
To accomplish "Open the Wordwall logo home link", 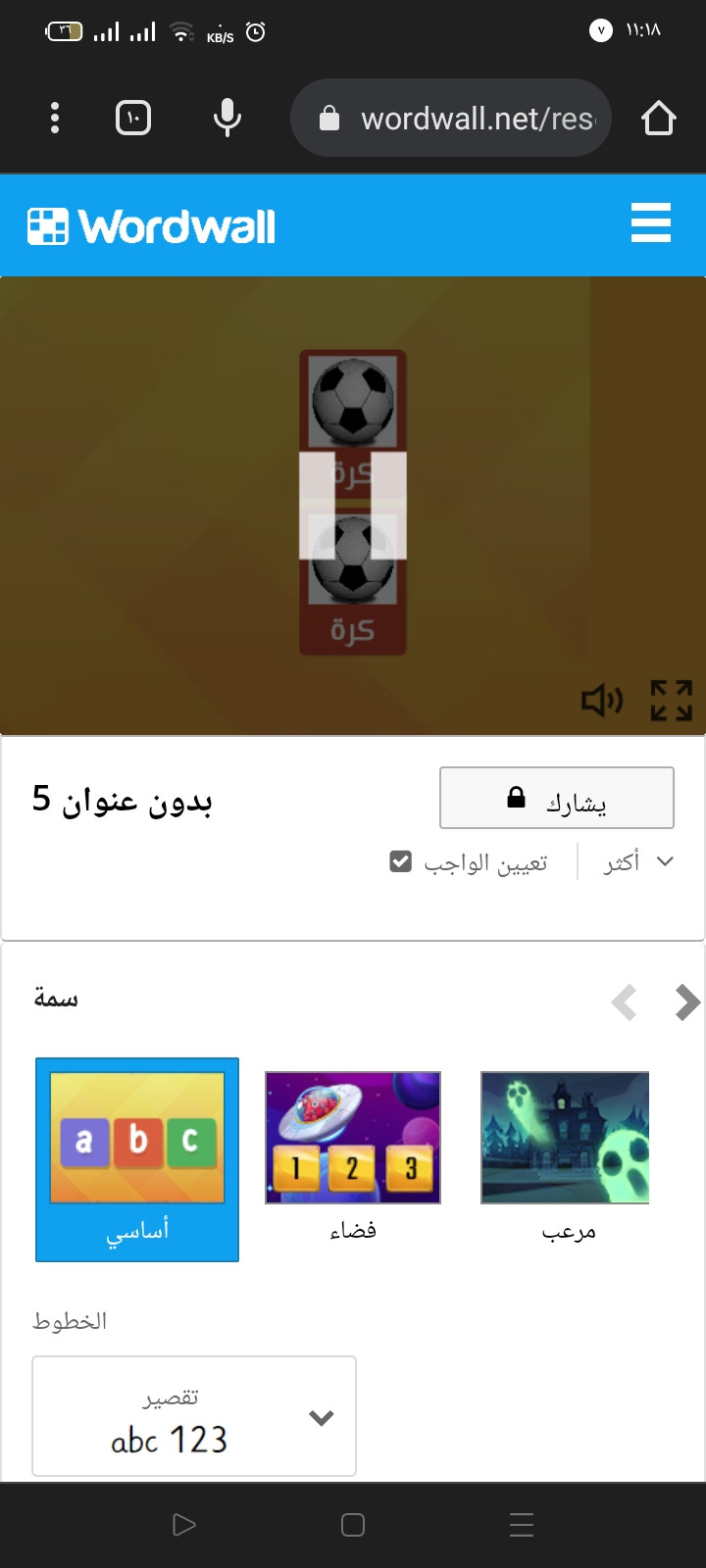I will pyautogui.click(x=152, y=226).
